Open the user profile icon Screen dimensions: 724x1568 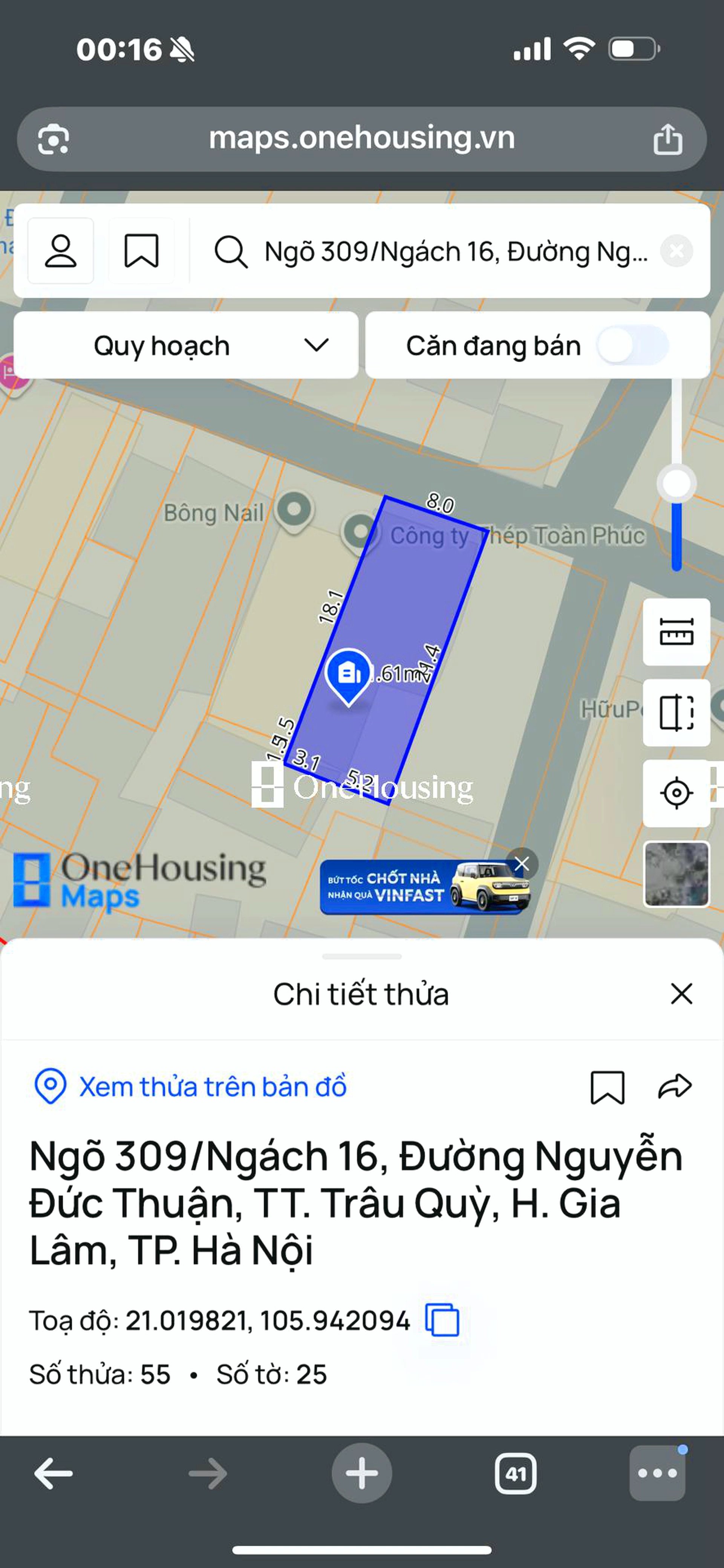tap(61, 251)
